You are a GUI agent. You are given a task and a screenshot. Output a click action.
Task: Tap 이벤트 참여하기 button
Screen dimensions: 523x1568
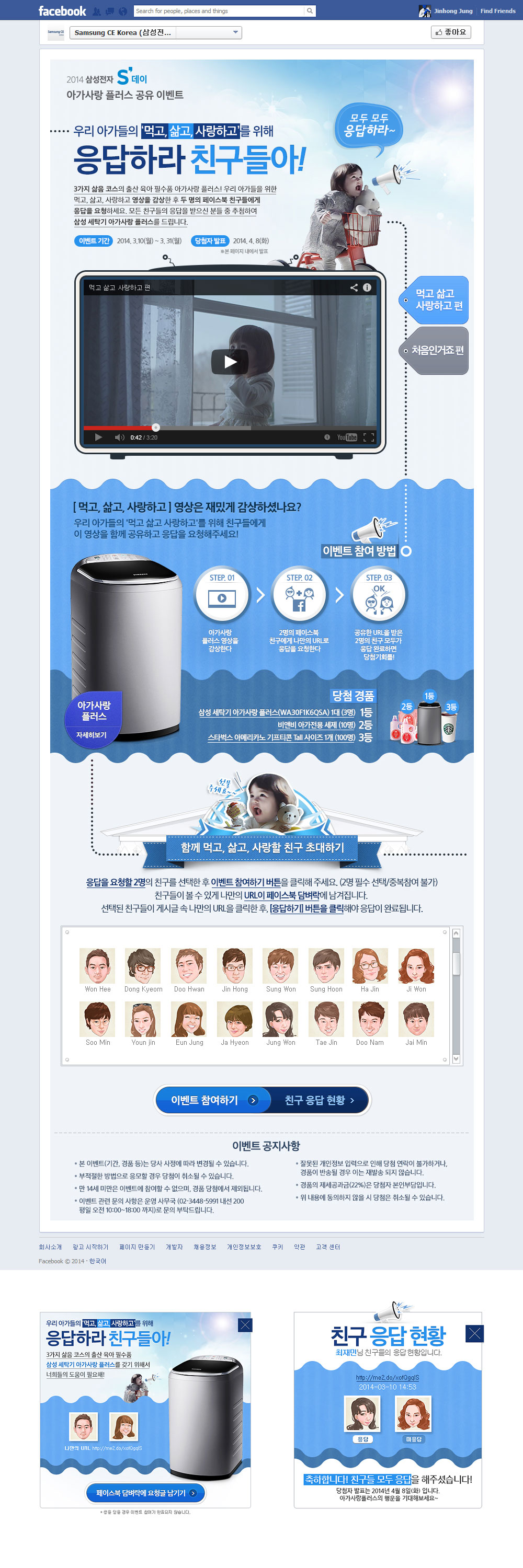coord(212,1100)
